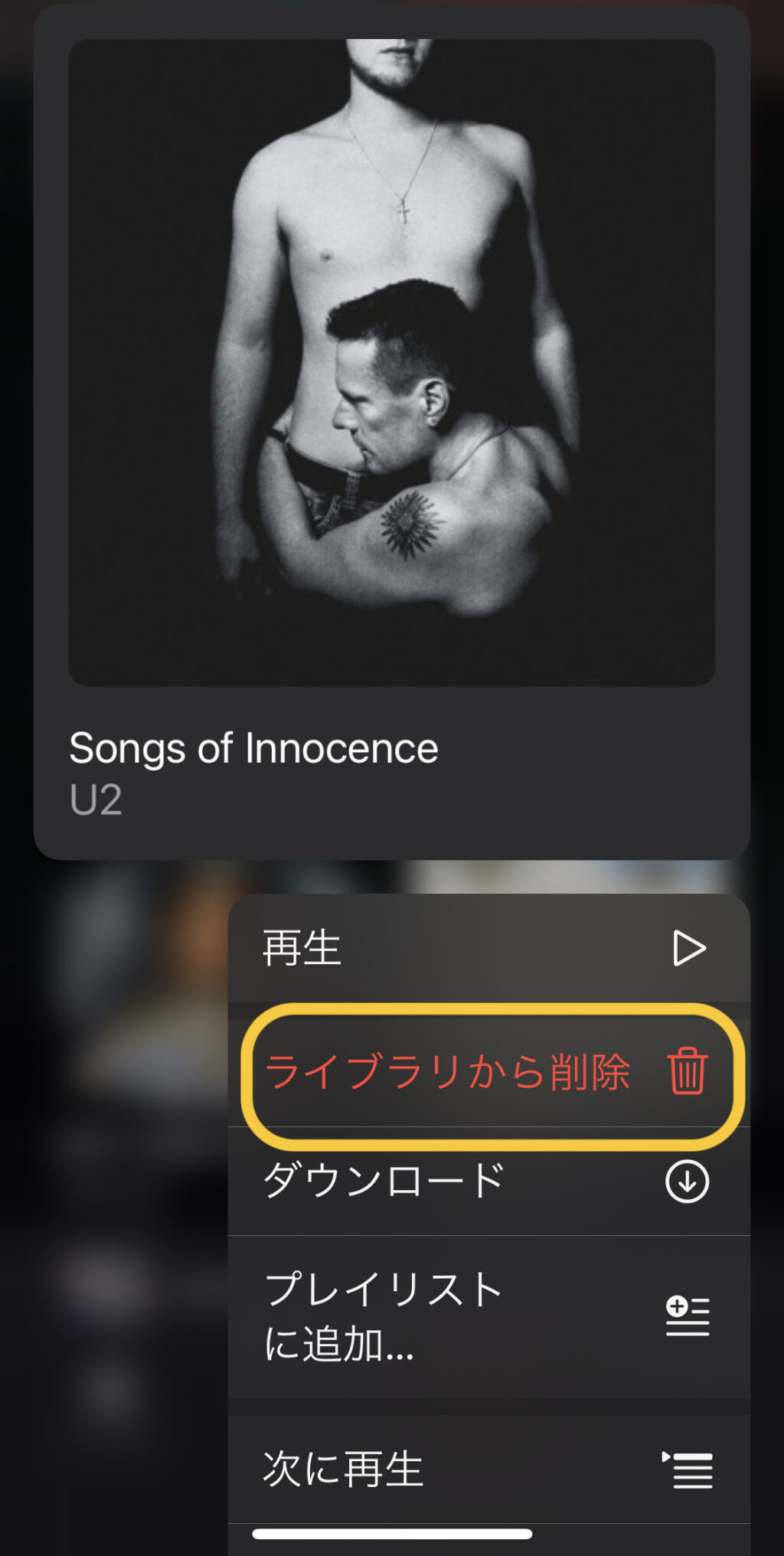The width and height of the screenshot is (784, 1556).
Task: Choose ライブラリから削除 to remove the album
Action: tap(488, 1071)
